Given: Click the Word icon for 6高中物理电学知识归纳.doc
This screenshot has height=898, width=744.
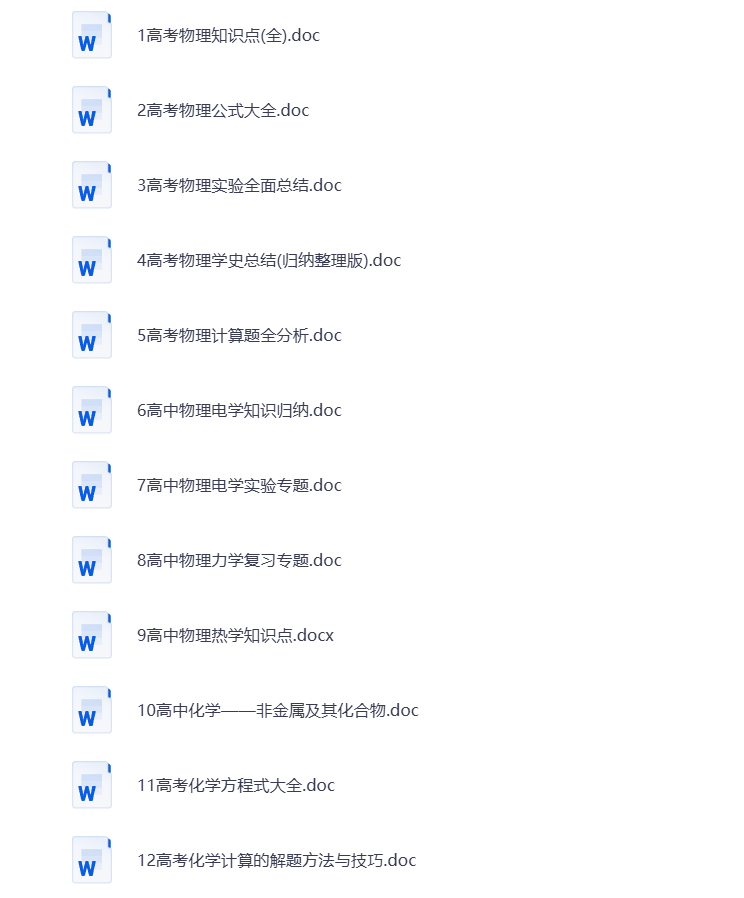Looking at the screenshot, I should [91, 409].
